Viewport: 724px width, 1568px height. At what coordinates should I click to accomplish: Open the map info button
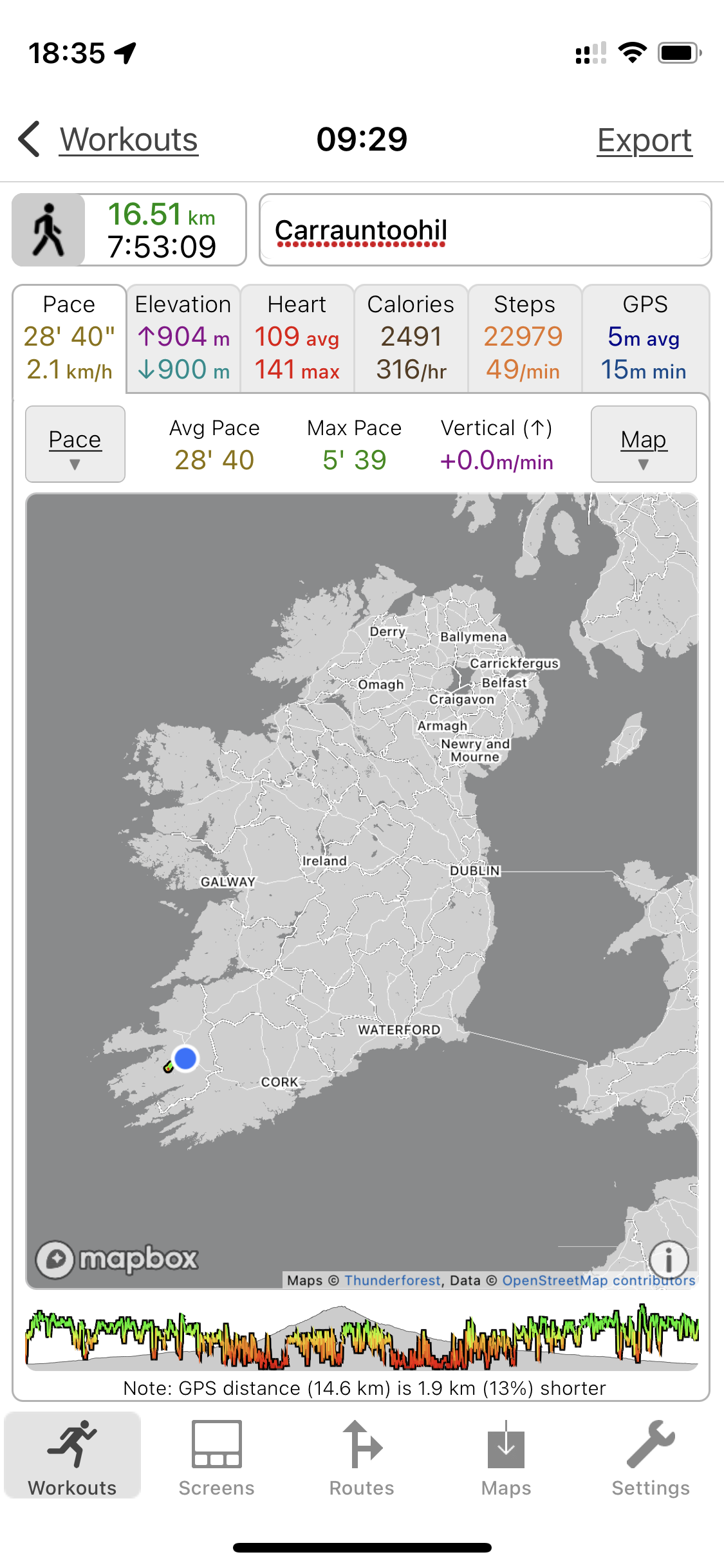point(669,1259)
